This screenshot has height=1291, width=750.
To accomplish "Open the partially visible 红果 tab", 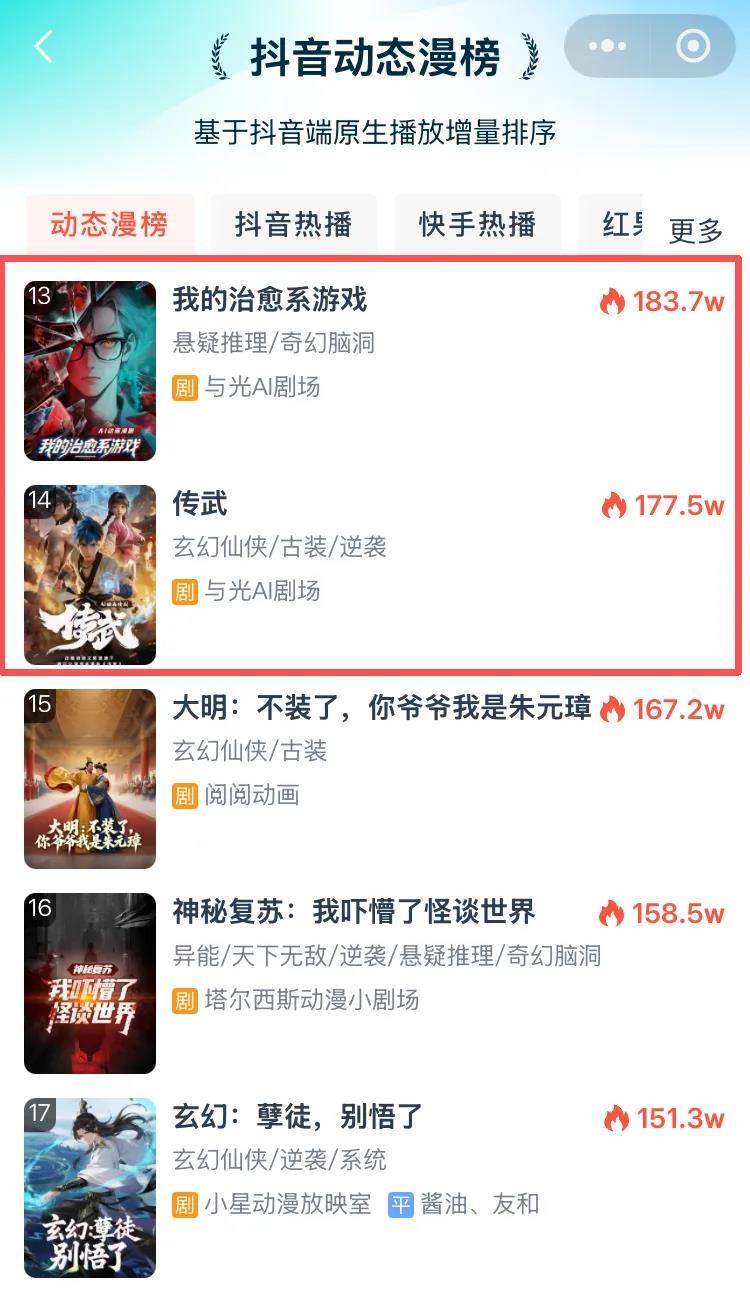I will tap(623, 225).
